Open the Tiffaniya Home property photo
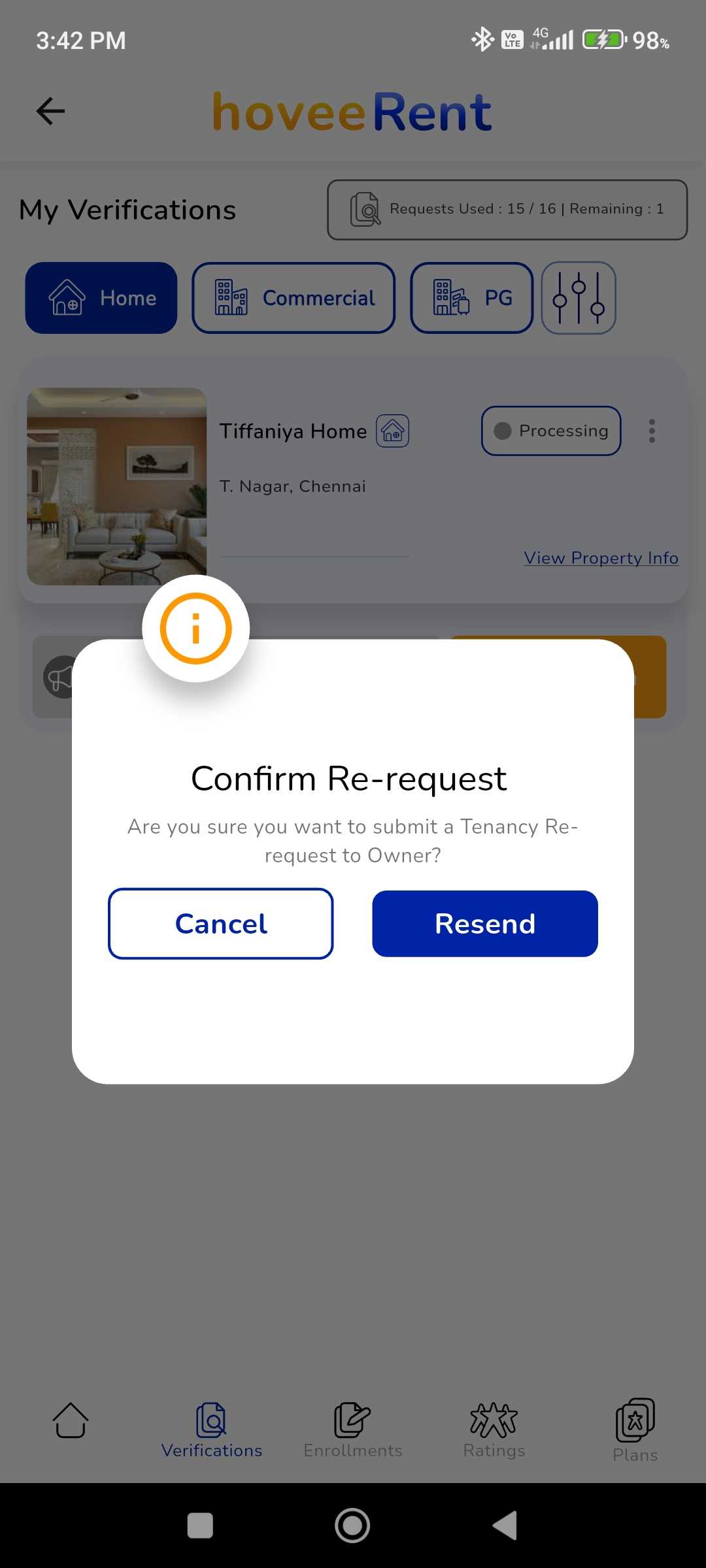 (117, 486)
